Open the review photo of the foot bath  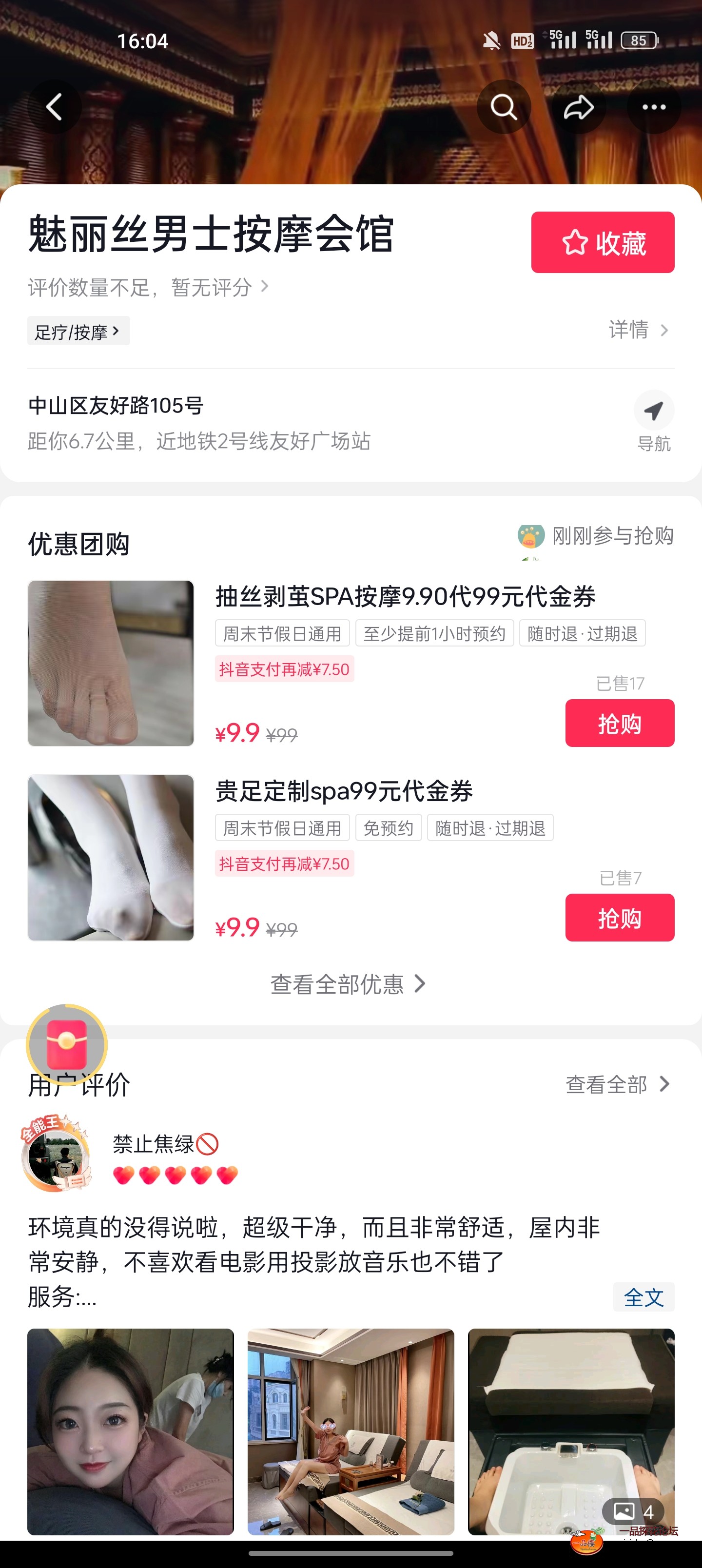point(570,1431)
